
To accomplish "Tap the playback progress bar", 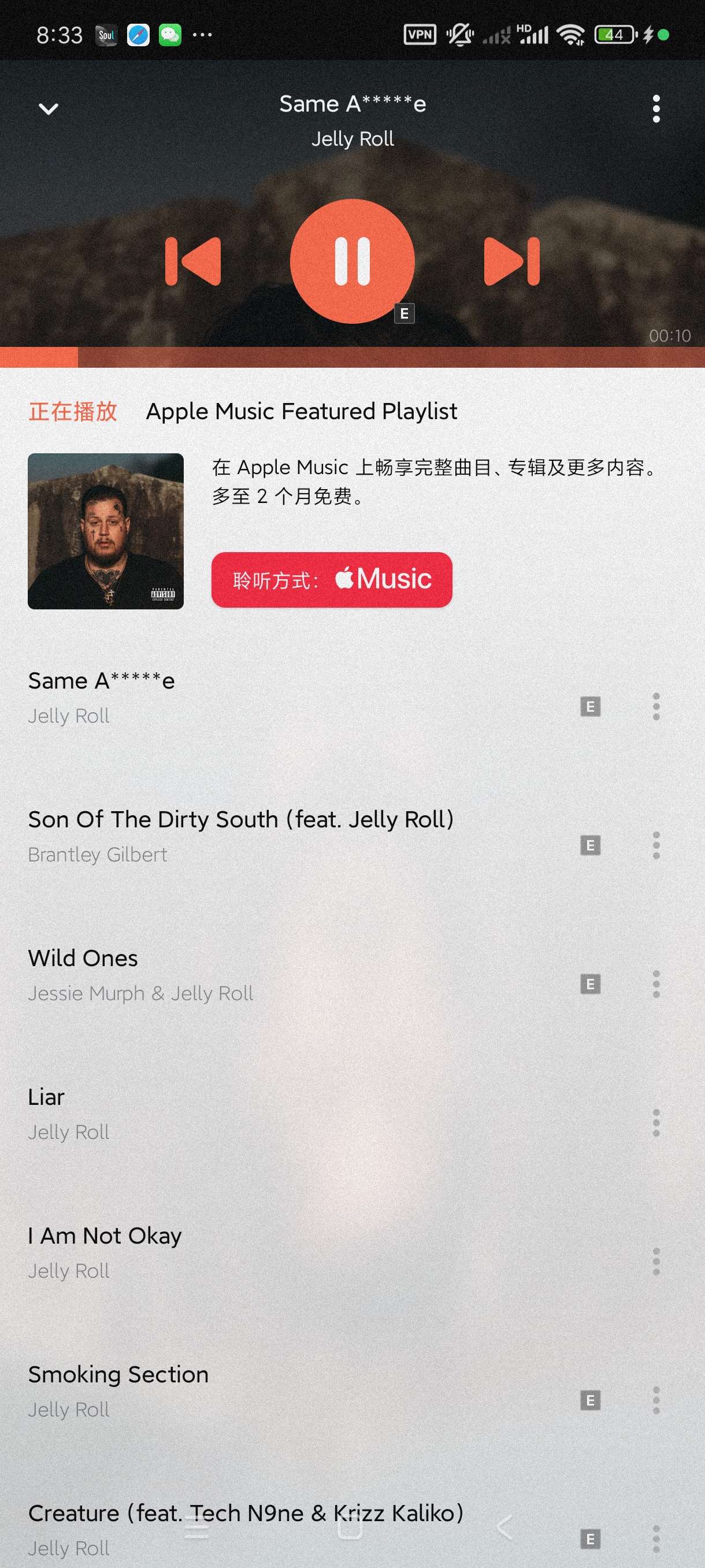I will tap(352, 357).
